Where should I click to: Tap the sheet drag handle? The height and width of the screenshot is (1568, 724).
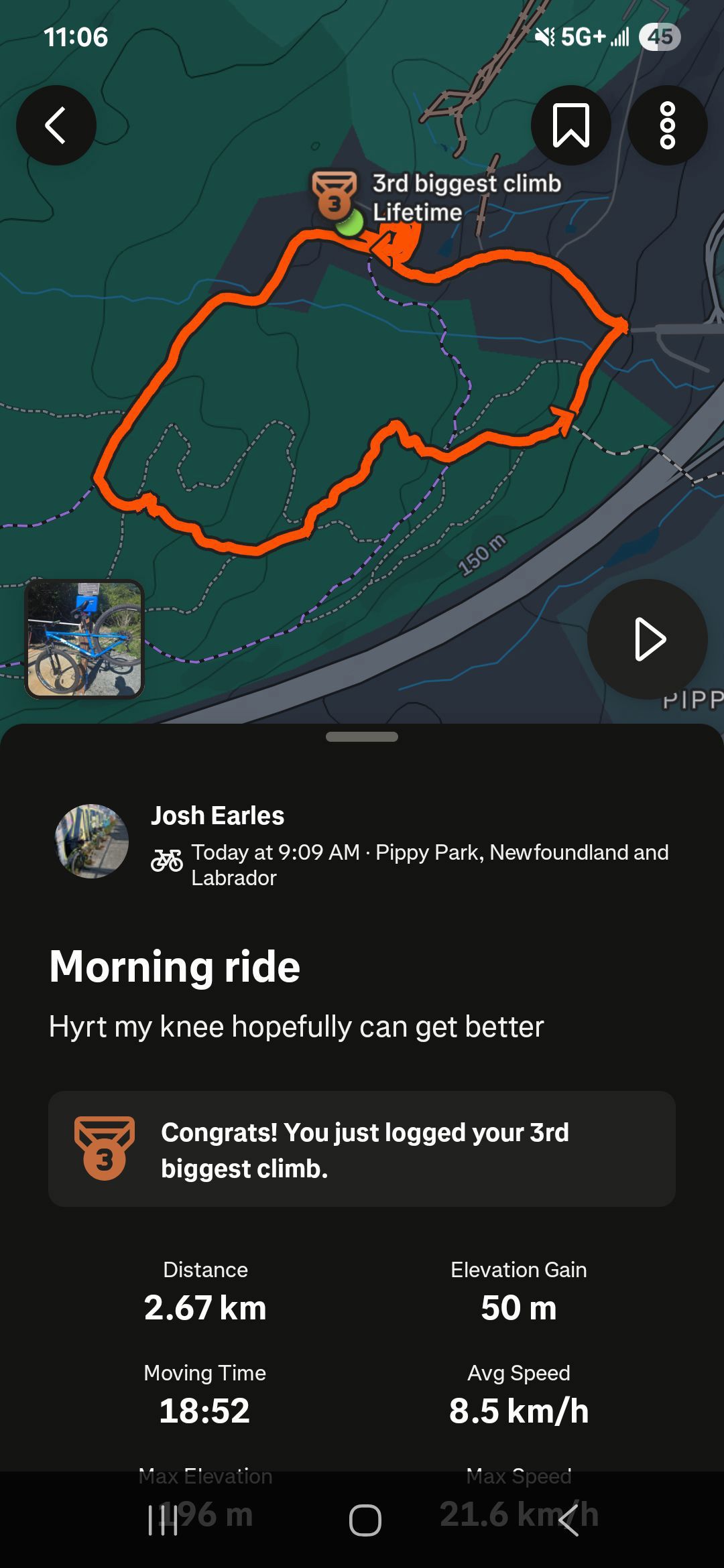pos(362,737)
